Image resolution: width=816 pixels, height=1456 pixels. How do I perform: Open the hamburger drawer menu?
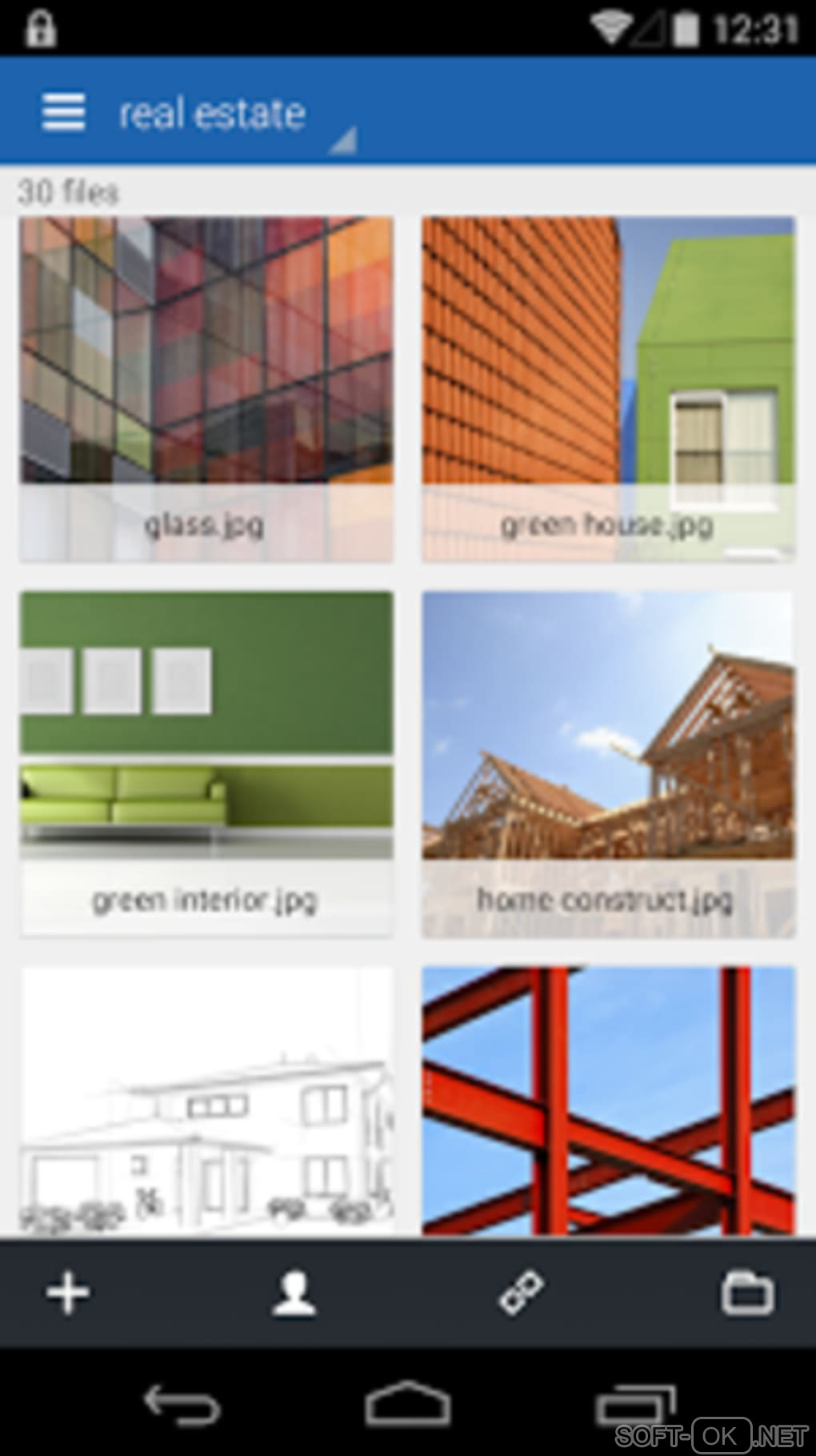click(63, 111)
